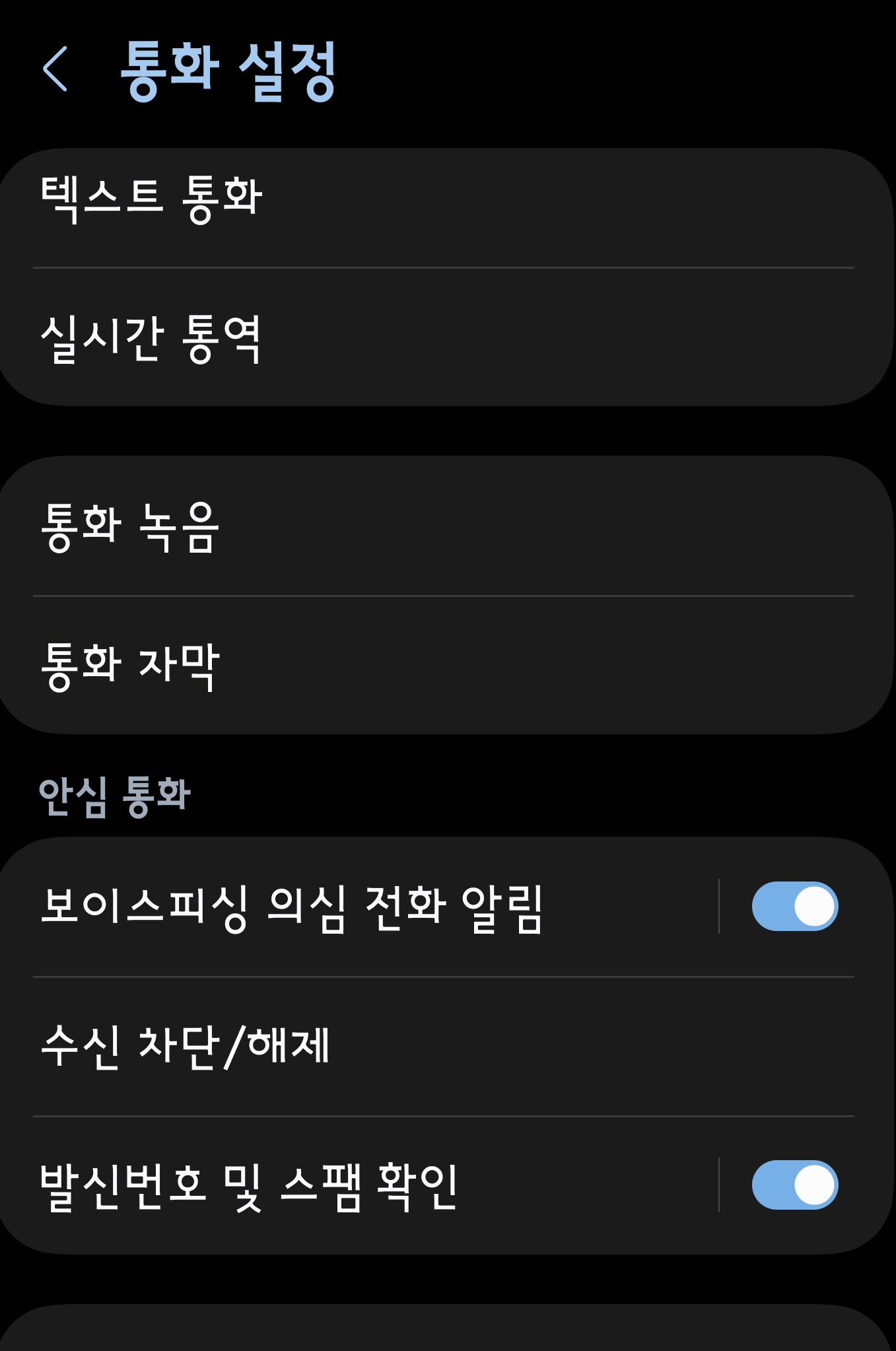
Task: Open 통화 녹음 settings
Action: point(448,526)
